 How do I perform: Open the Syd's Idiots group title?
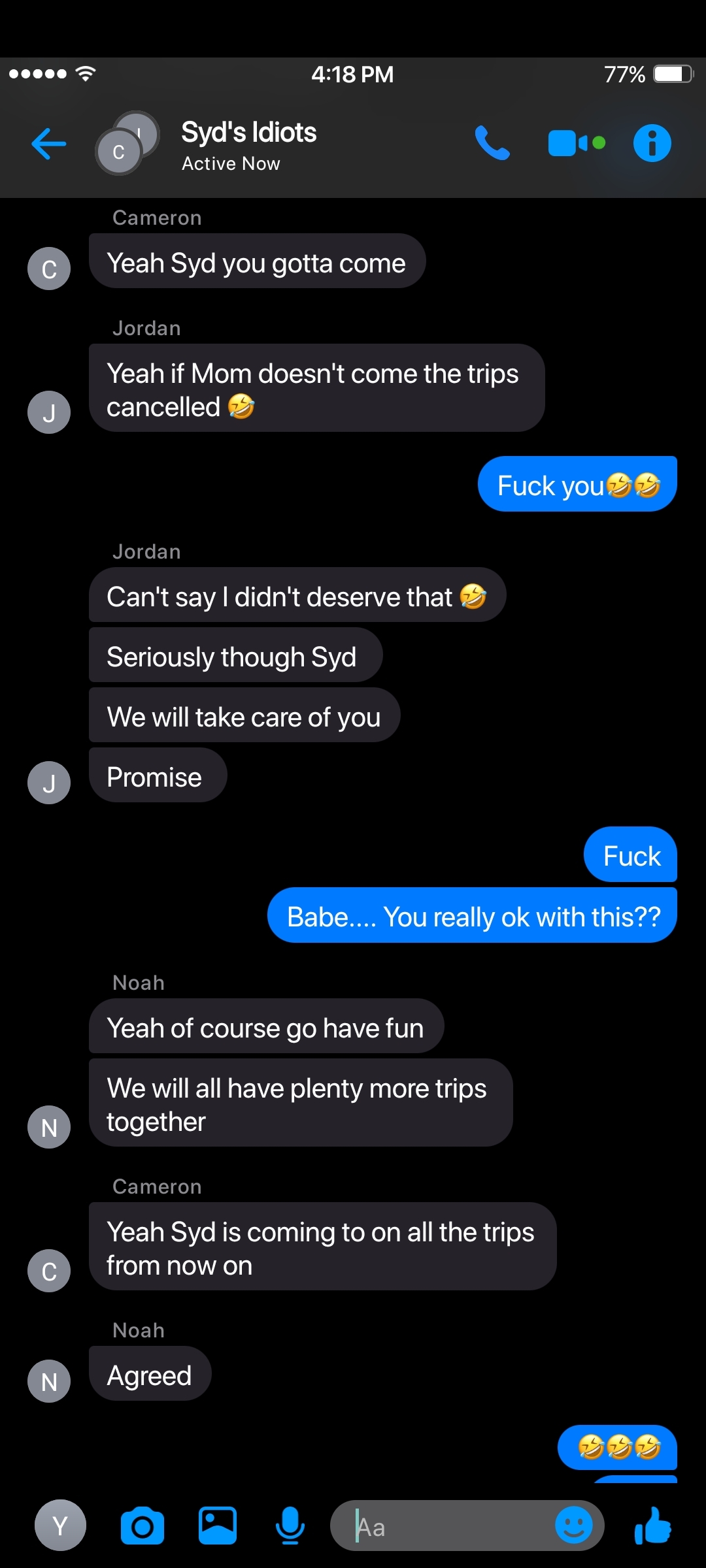pyautogui.click(x=248, y=133)
